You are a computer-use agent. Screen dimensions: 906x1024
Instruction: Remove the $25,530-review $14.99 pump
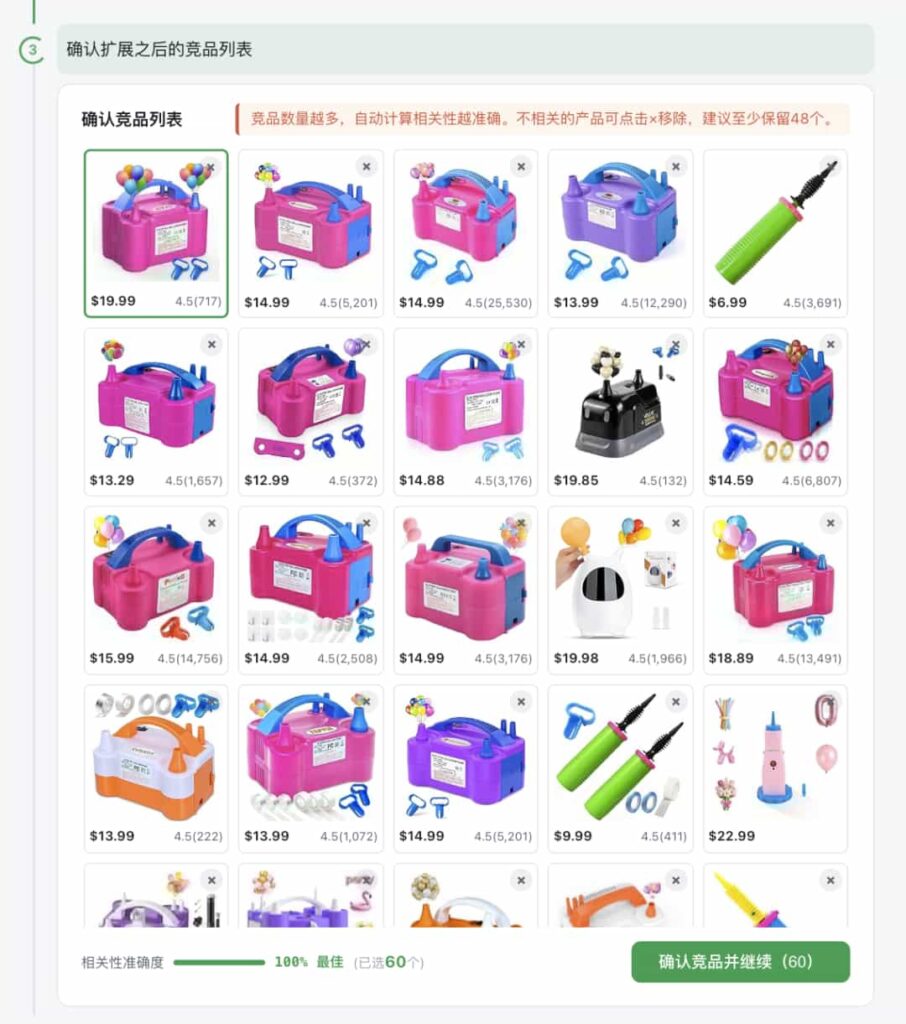(520, 166)
